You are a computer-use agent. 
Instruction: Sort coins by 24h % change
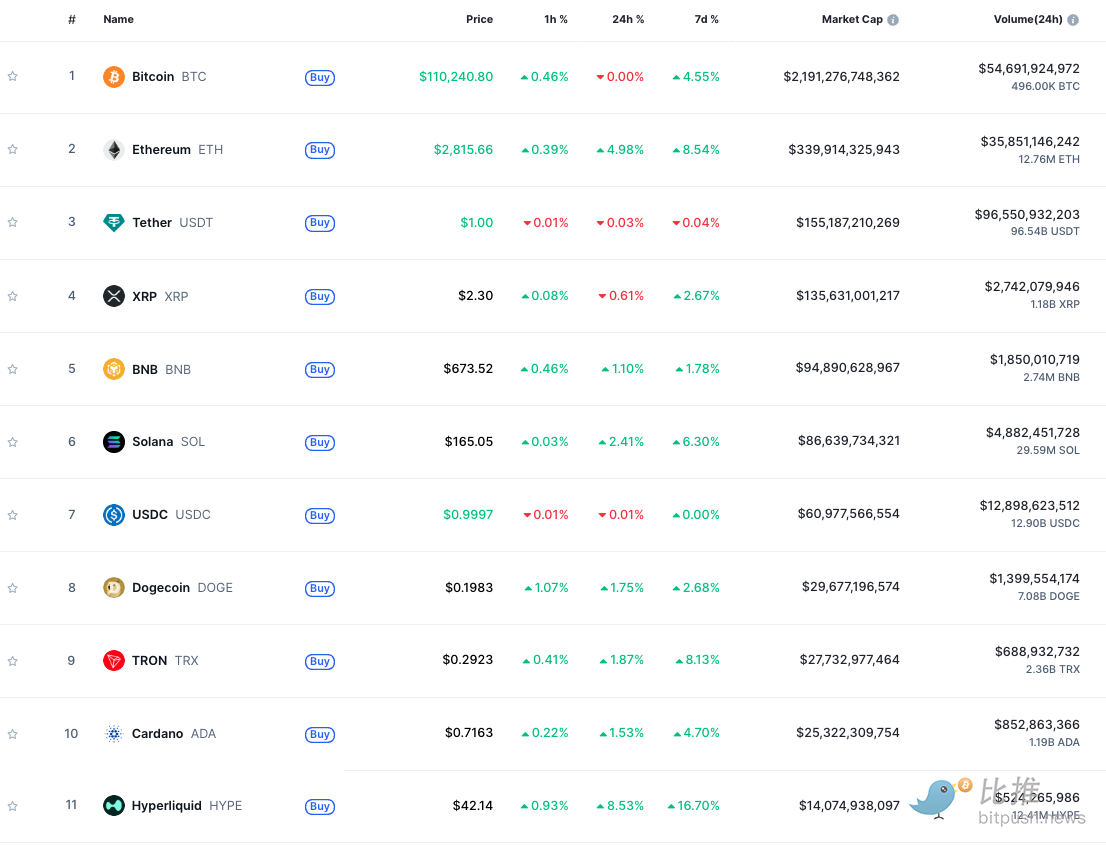coord(628,19)
